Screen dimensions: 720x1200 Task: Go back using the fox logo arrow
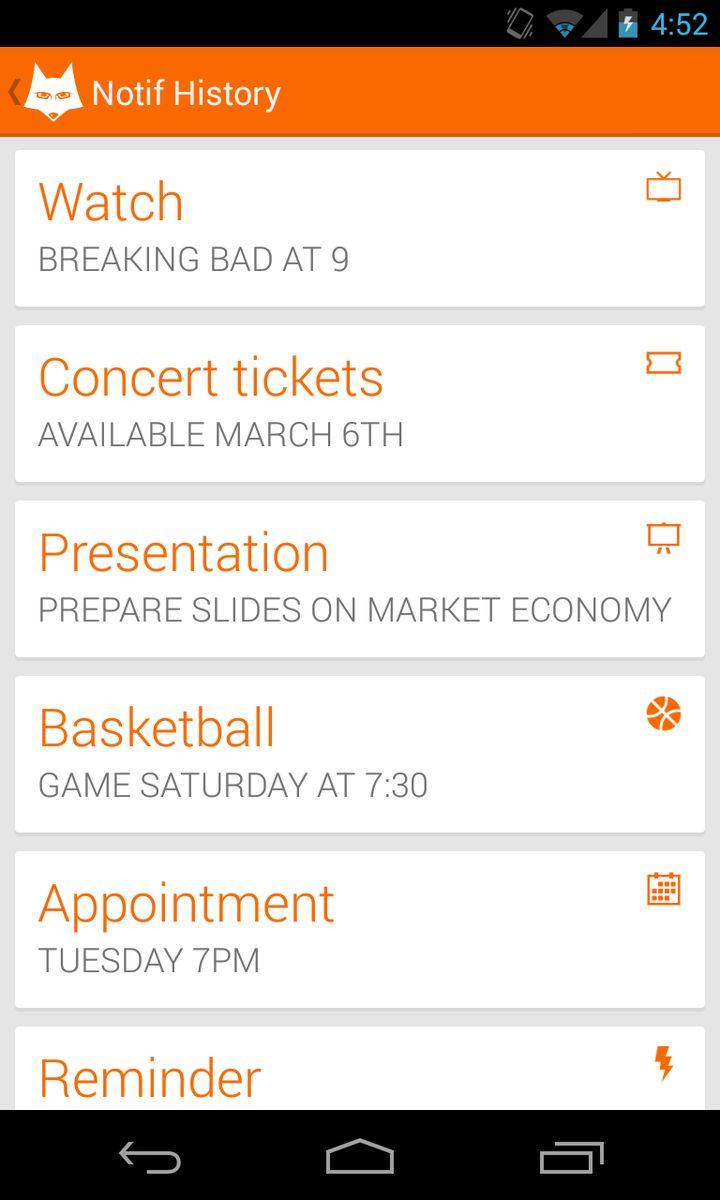[x=45, y=93]
